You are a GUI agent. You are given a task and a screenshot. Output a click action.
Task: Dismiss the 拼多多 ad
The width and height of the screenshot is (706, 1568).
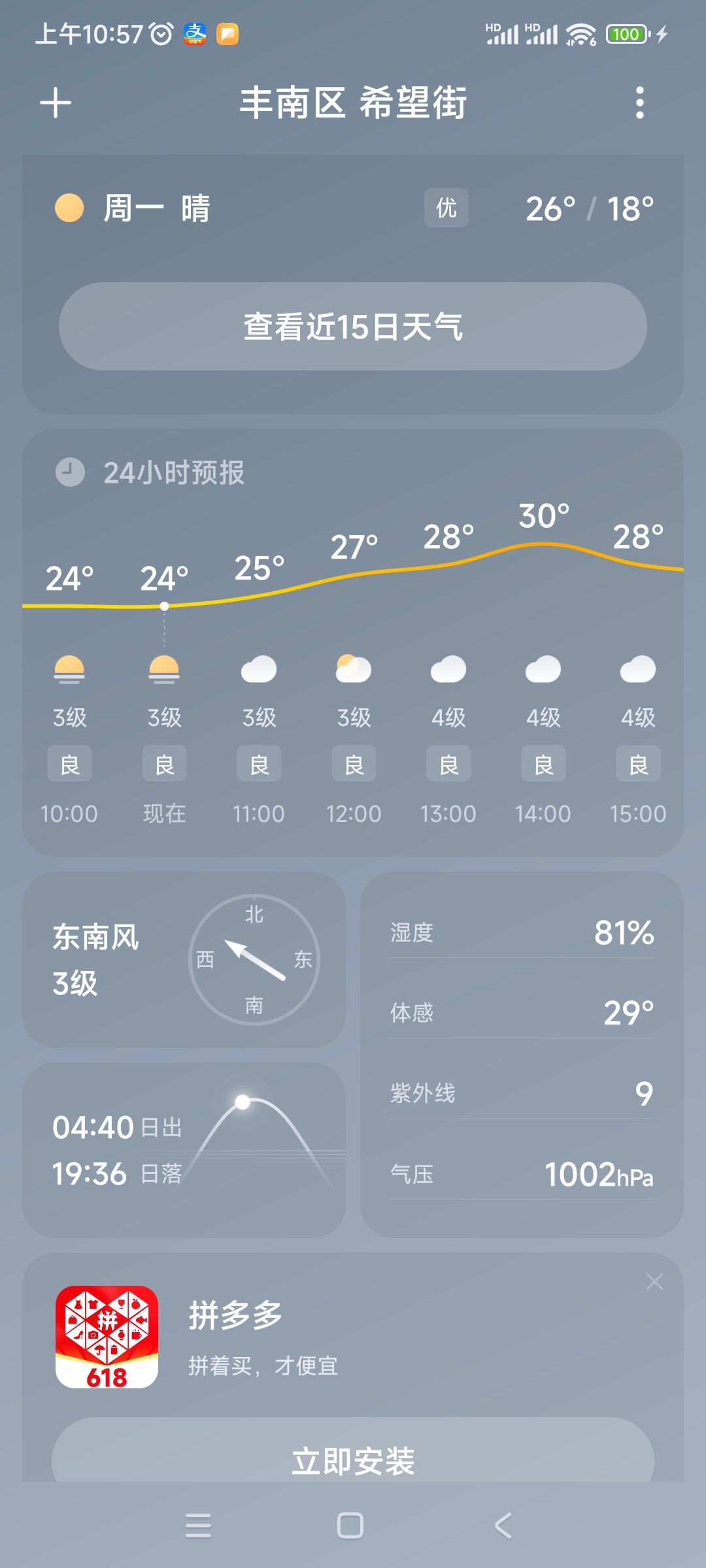(x=654, y=1282)
